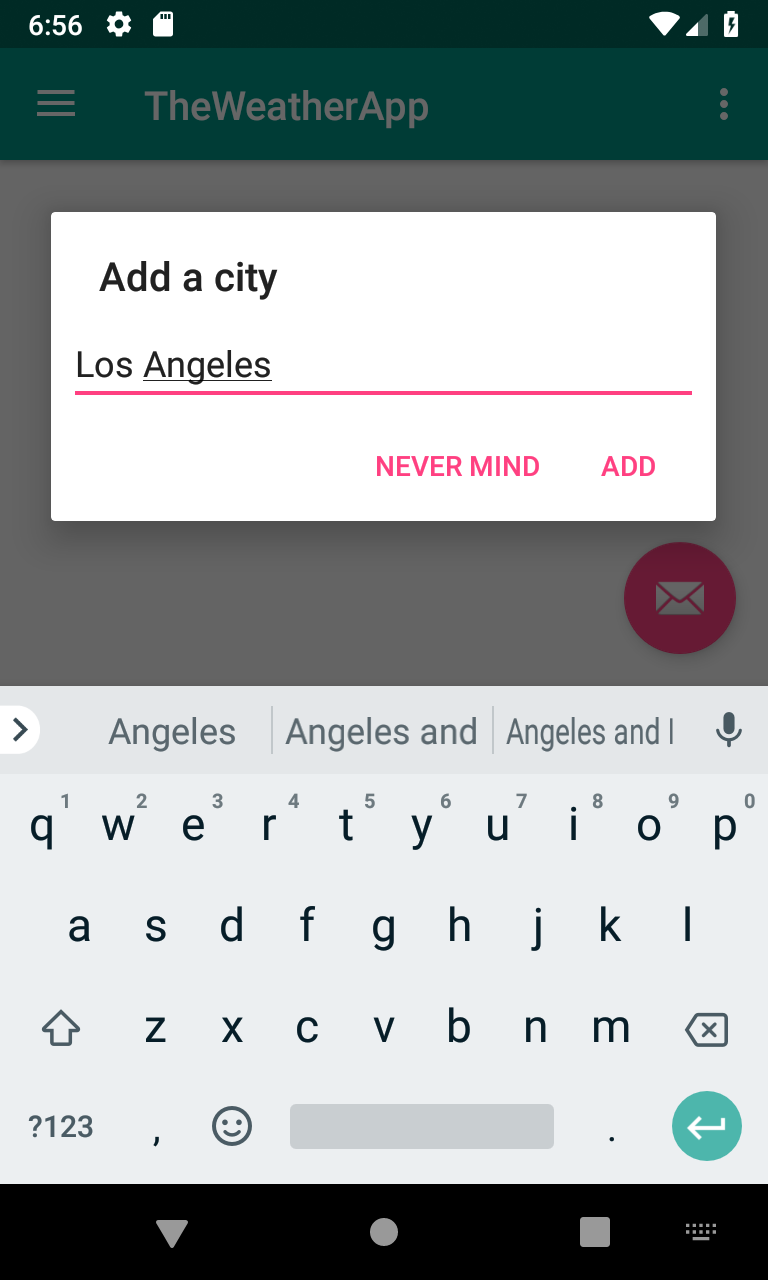The height and width of the screenshot is (1280, 768).
Task: Tap the enter key on keyboard
Action: point(707,1126)
